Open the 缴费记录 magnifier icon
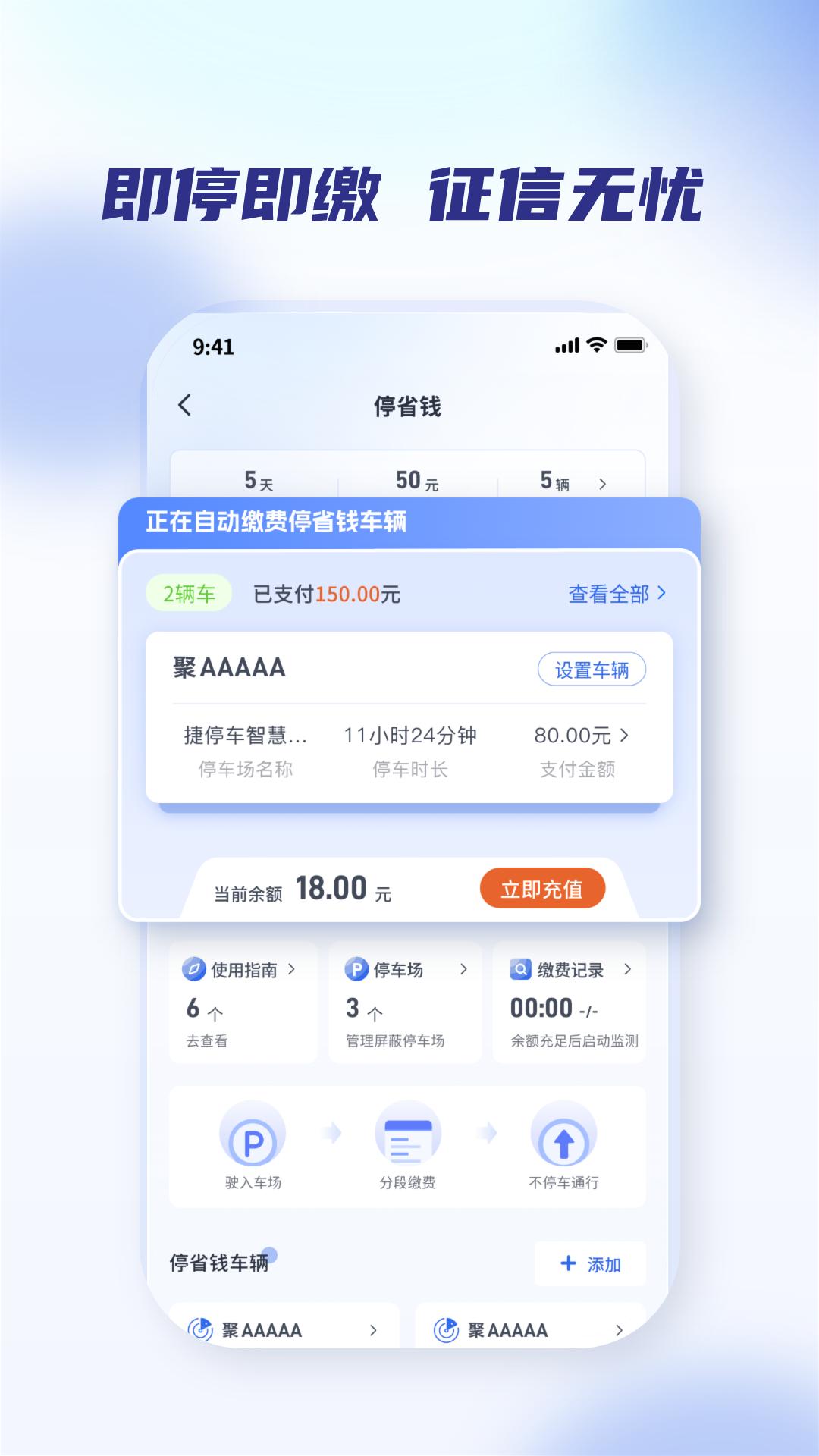The width and height of the screenshot is (819, 1456). click(x=522, y=968)
